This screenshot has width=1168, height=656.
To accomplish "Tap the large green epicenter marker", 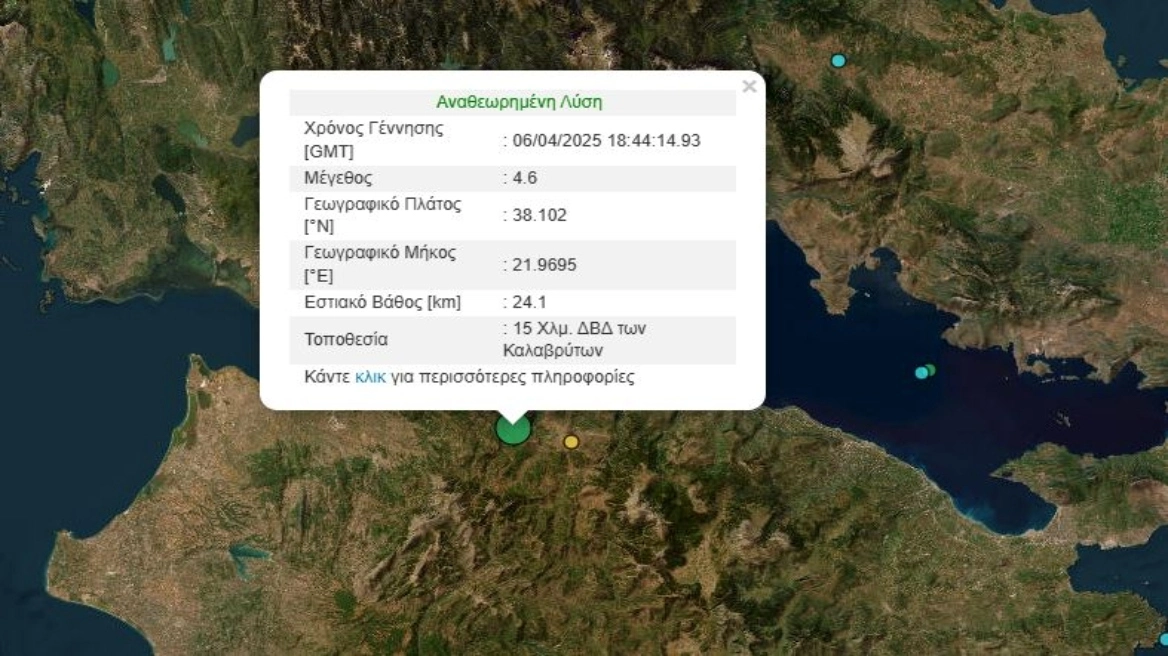I will [513, 431].
